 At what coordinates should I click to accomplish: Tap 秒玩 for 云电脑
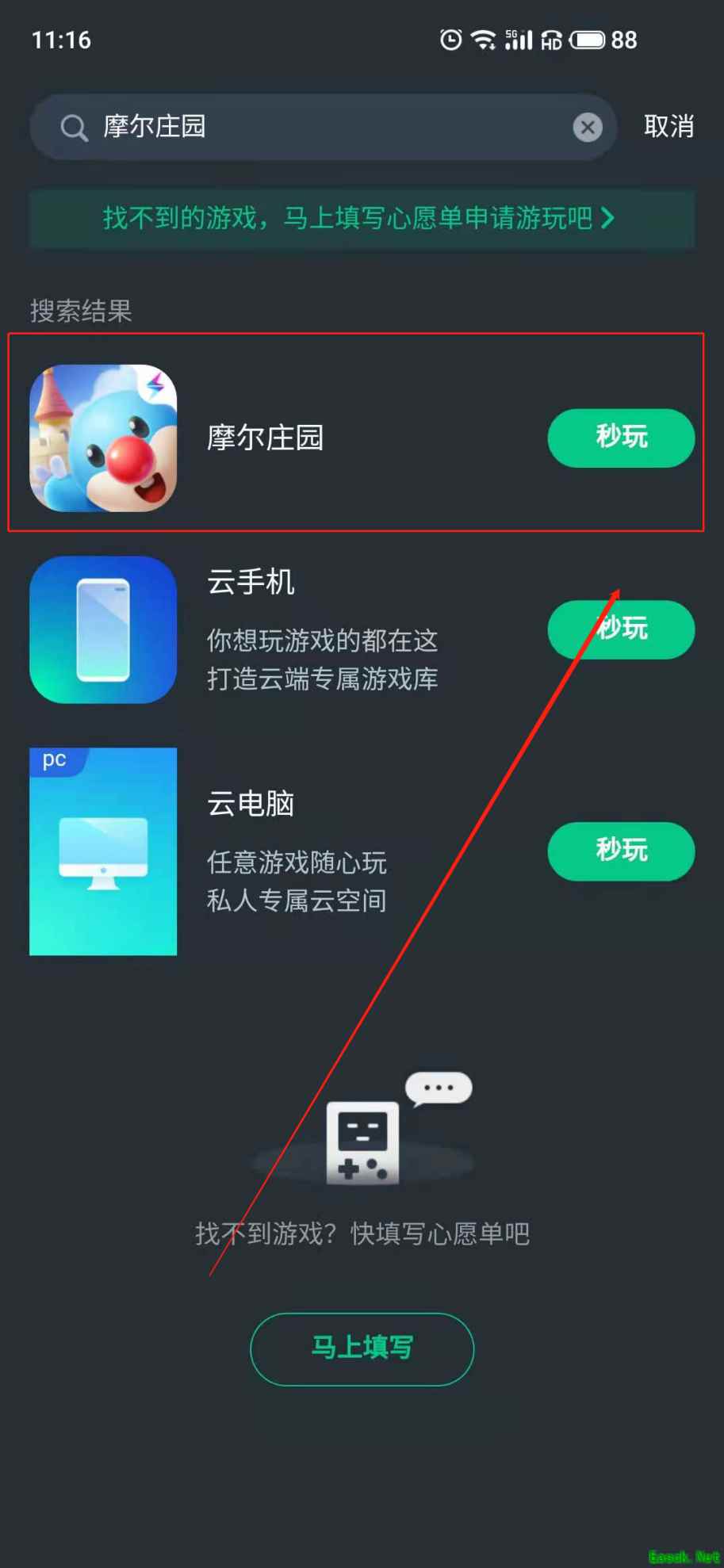click(x=621, y=851)
